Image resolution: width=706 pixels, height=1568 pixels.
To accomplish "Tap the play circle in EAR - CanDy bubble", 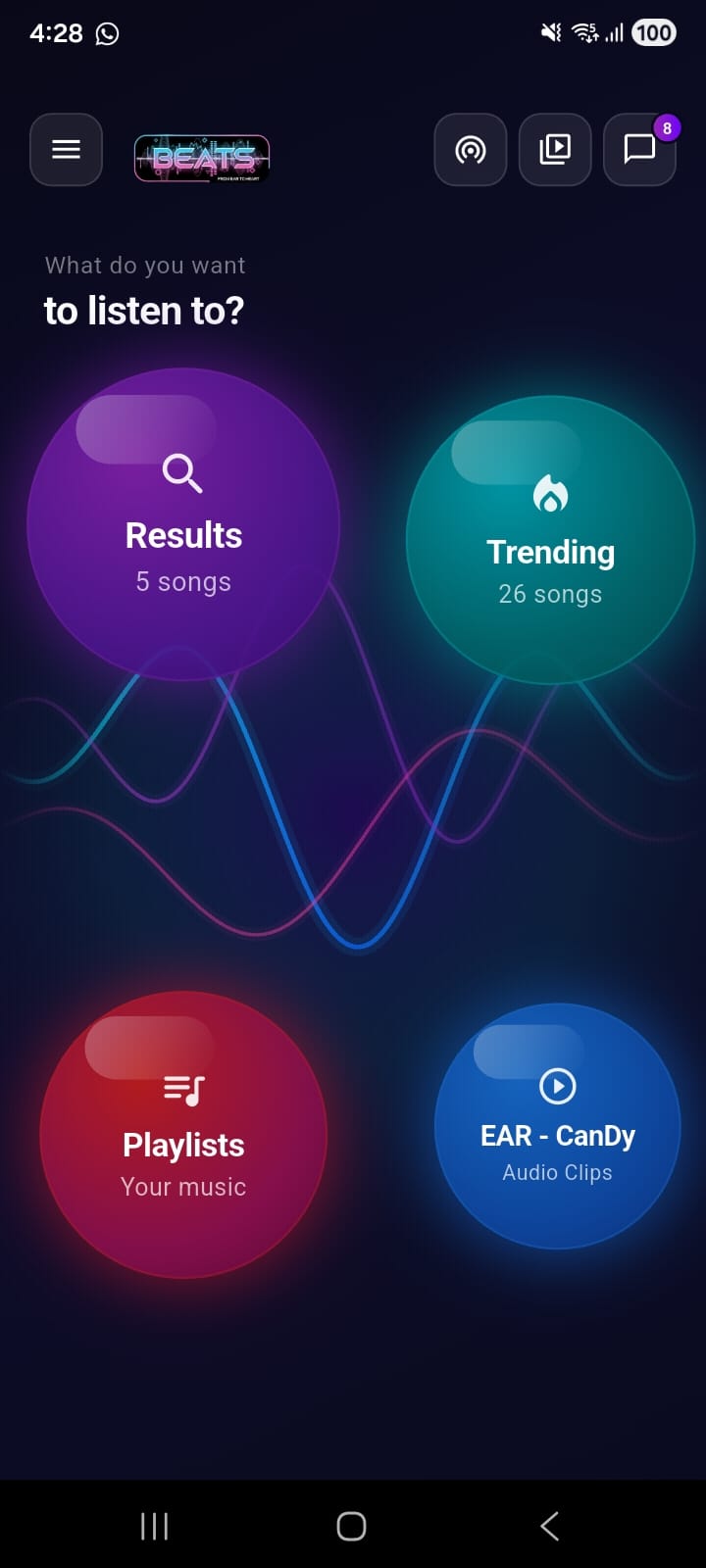I will coord(557,1085).
